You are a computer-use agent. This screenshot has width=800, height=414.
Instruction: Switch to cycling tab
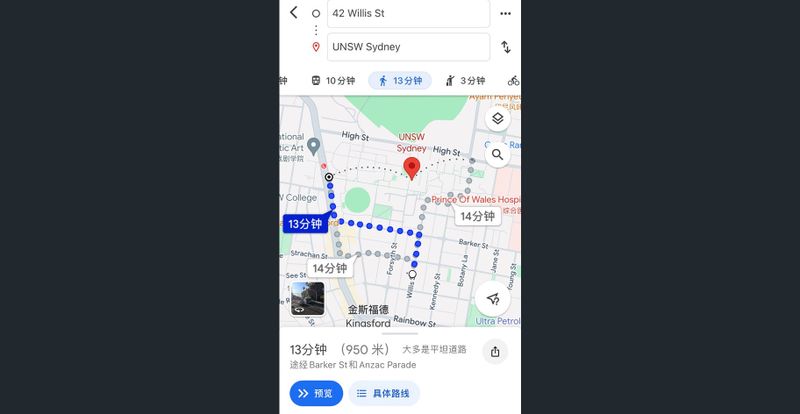tap(513, 81)
